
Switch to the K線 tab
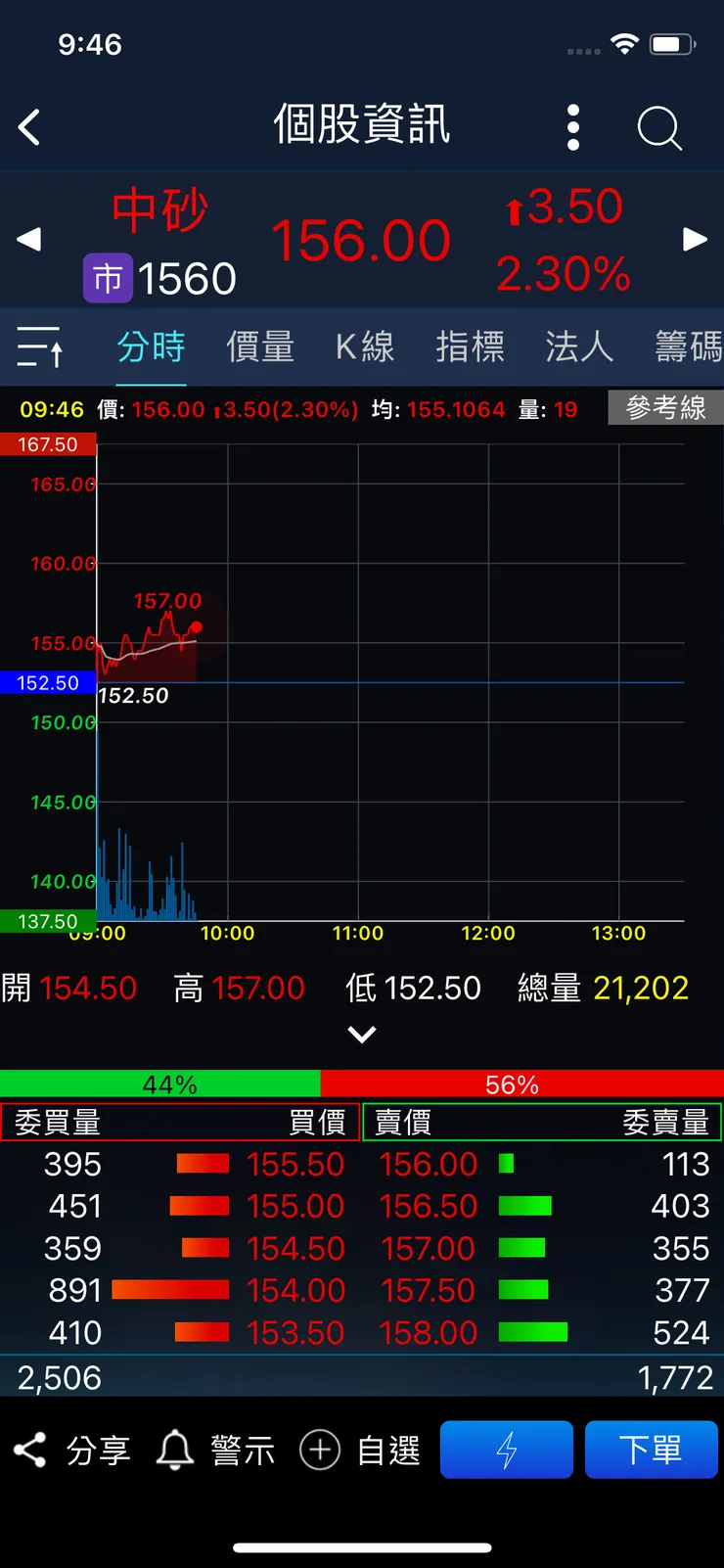[364, 347]
